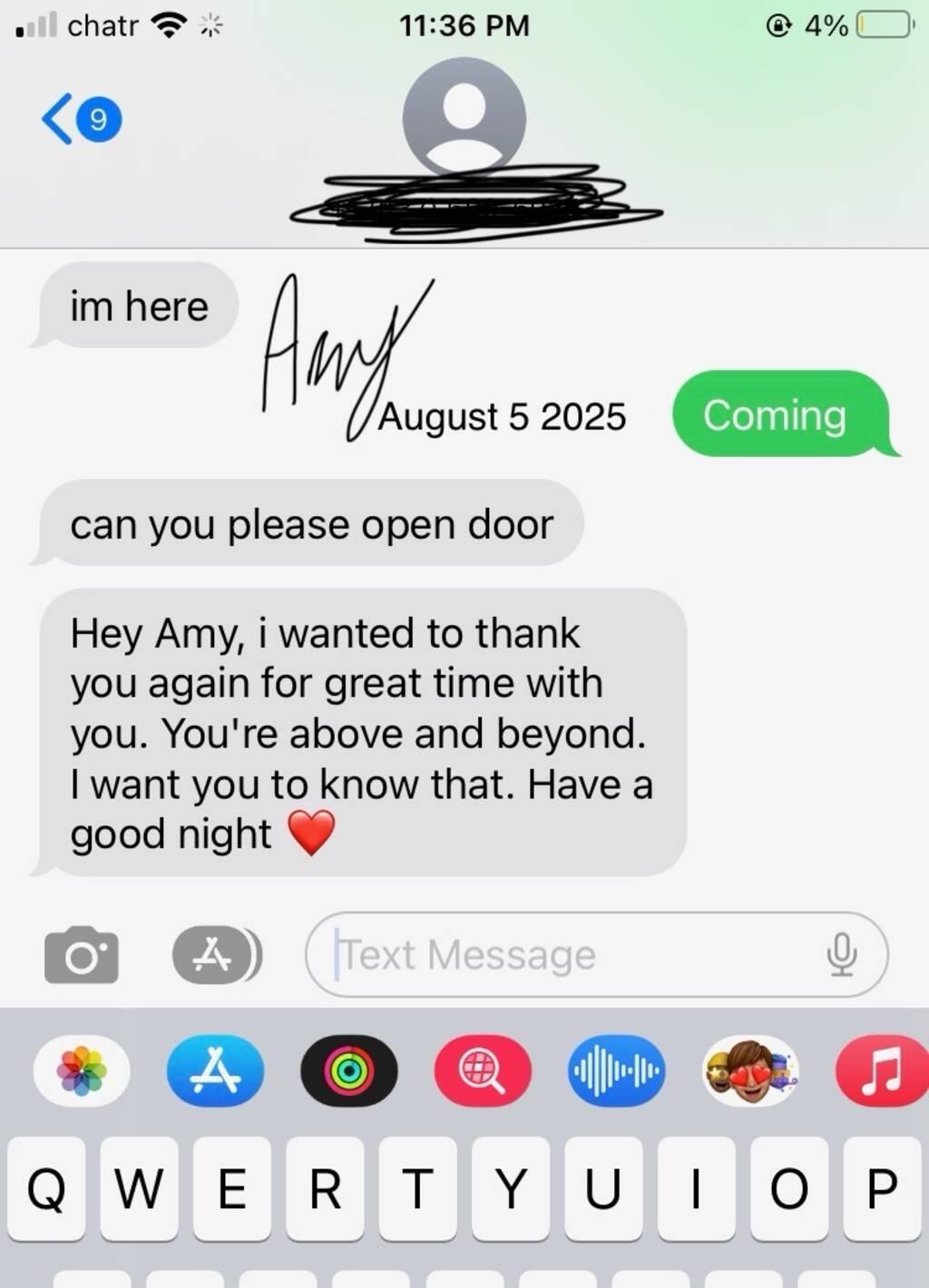This screenshot has width=929, height=1288.
Task: Open the App Store in the app strip
Action: pos(215,1070)
